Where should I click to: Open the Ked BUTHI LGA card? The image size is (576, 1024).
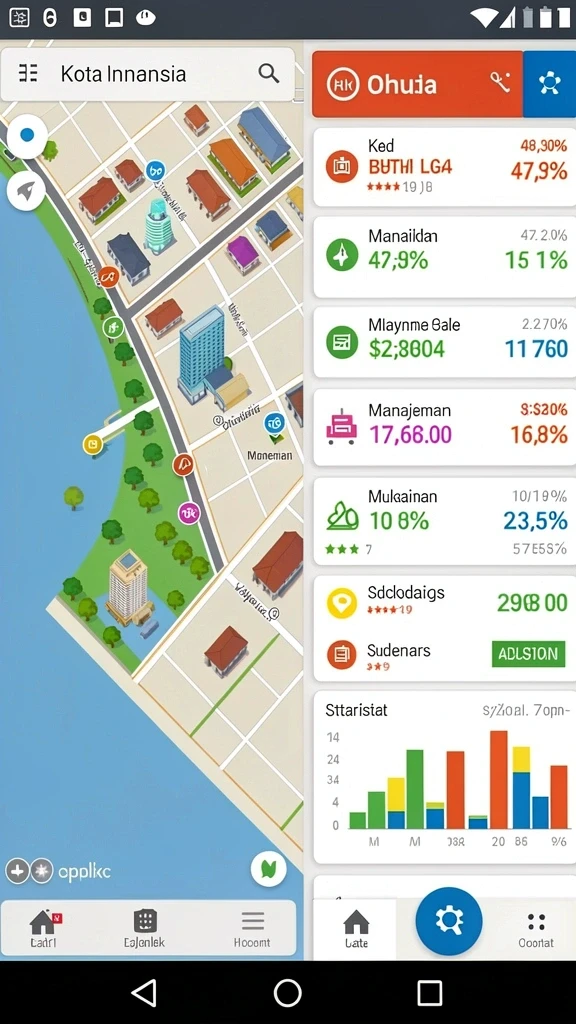coord(444,167)
